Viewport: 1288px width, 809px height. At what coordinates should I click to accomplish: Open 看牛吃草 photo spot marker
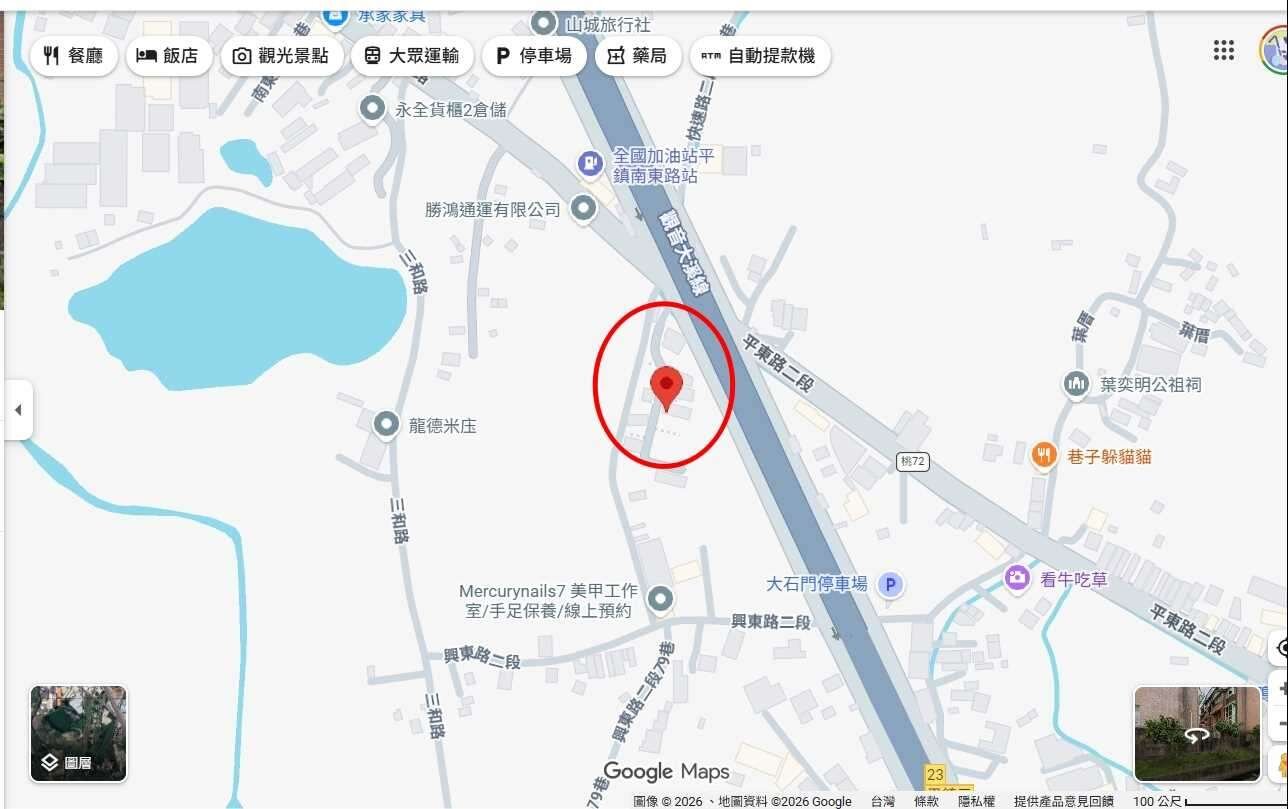click(x=1017, y=578)
